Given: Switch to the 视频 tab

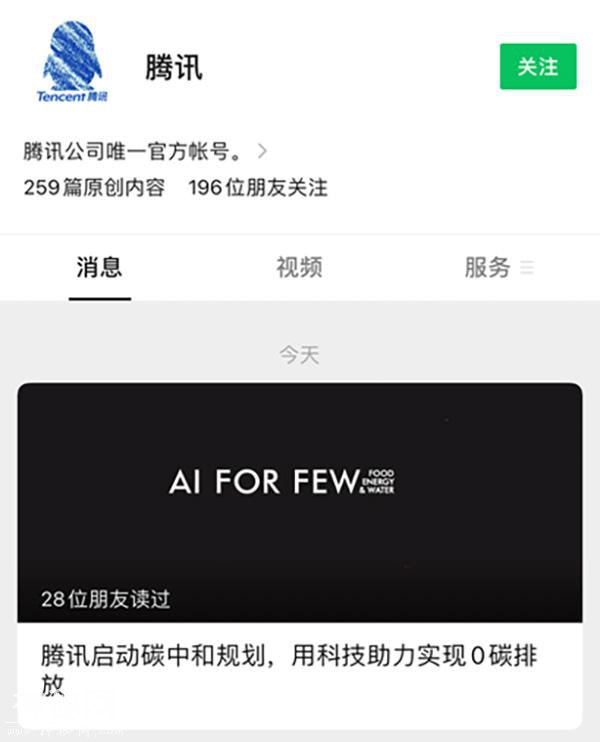Looking at the screenshot, I should click(299, 267).
